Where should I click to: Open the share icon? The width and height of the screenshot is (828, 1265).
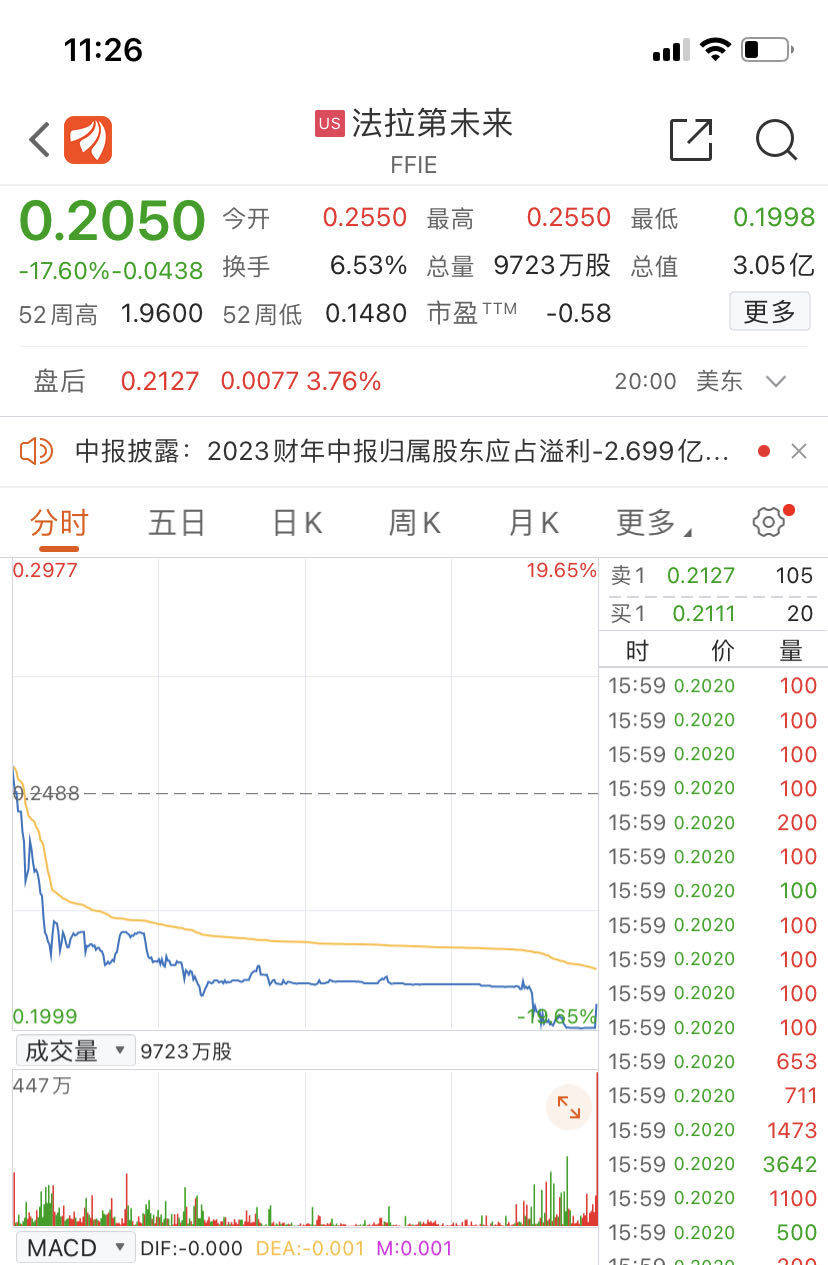(x=690, y=140)
